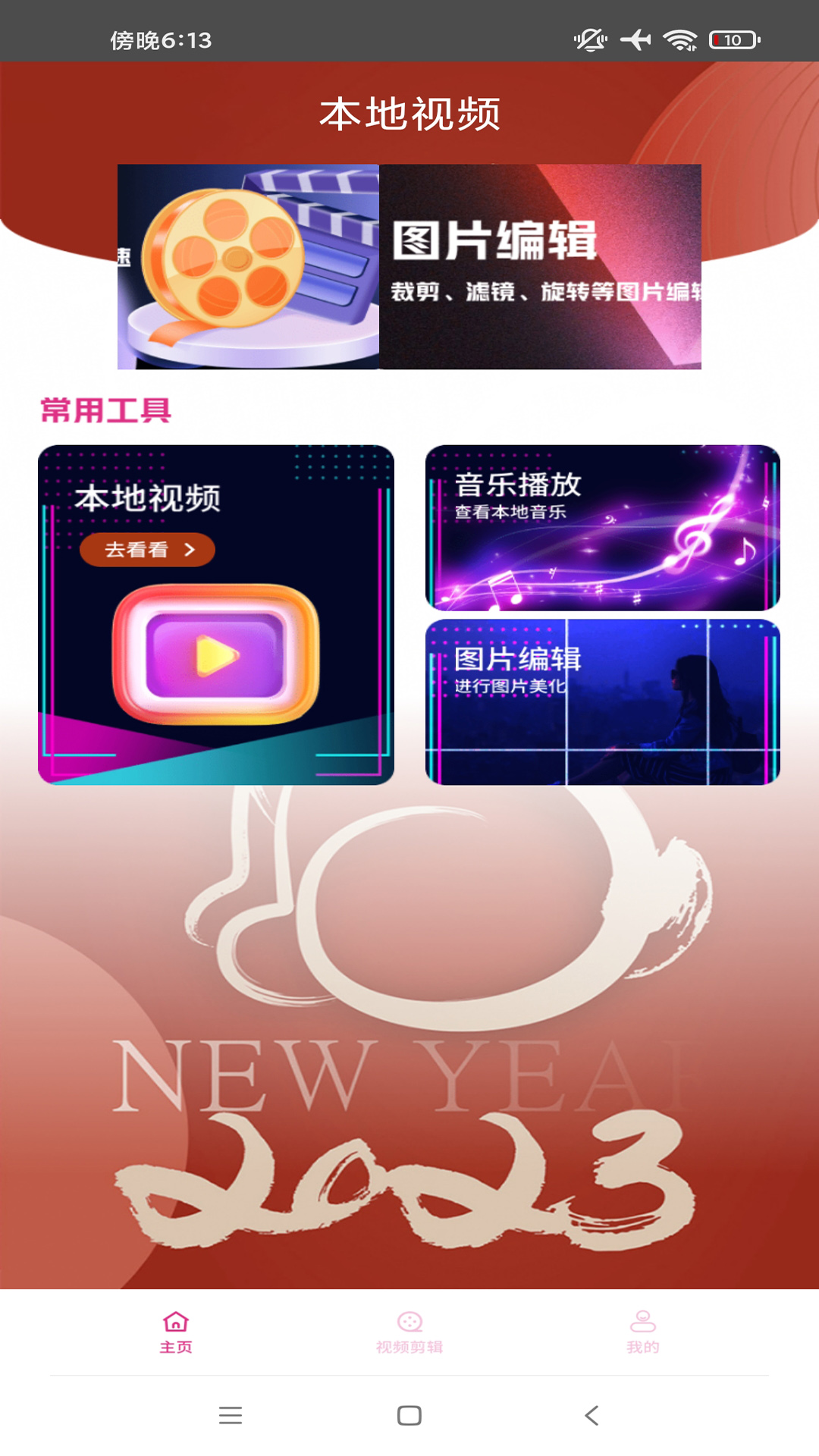This screenshot has width=819, height=1456.
Task: Tap the 去看看 button
Action: click(147, 550)
